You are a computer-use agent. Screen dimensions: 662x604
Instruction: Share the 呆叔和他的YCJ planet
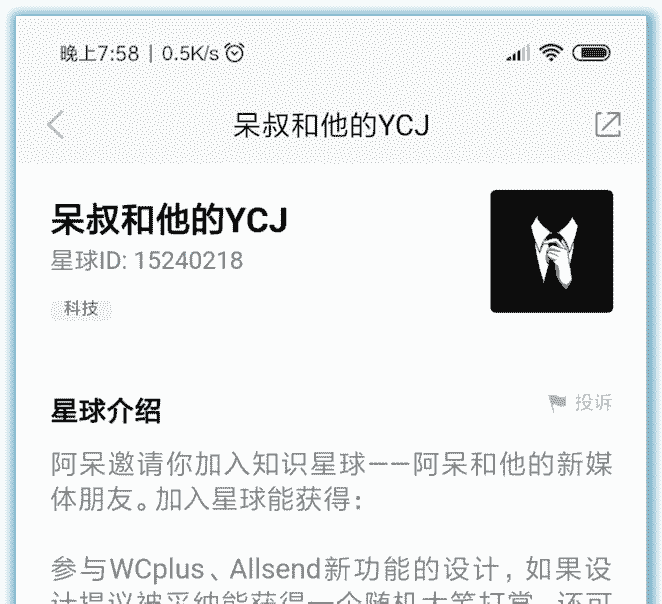pos(607,124)
